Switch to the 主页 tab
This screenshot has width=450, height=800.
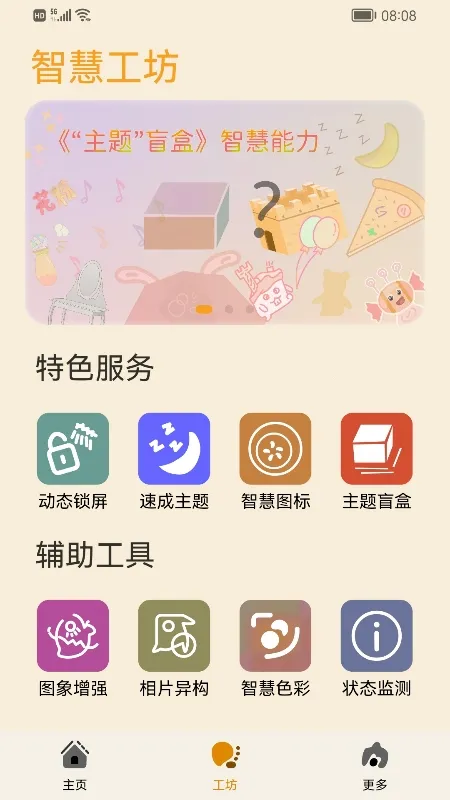[75, 765]
